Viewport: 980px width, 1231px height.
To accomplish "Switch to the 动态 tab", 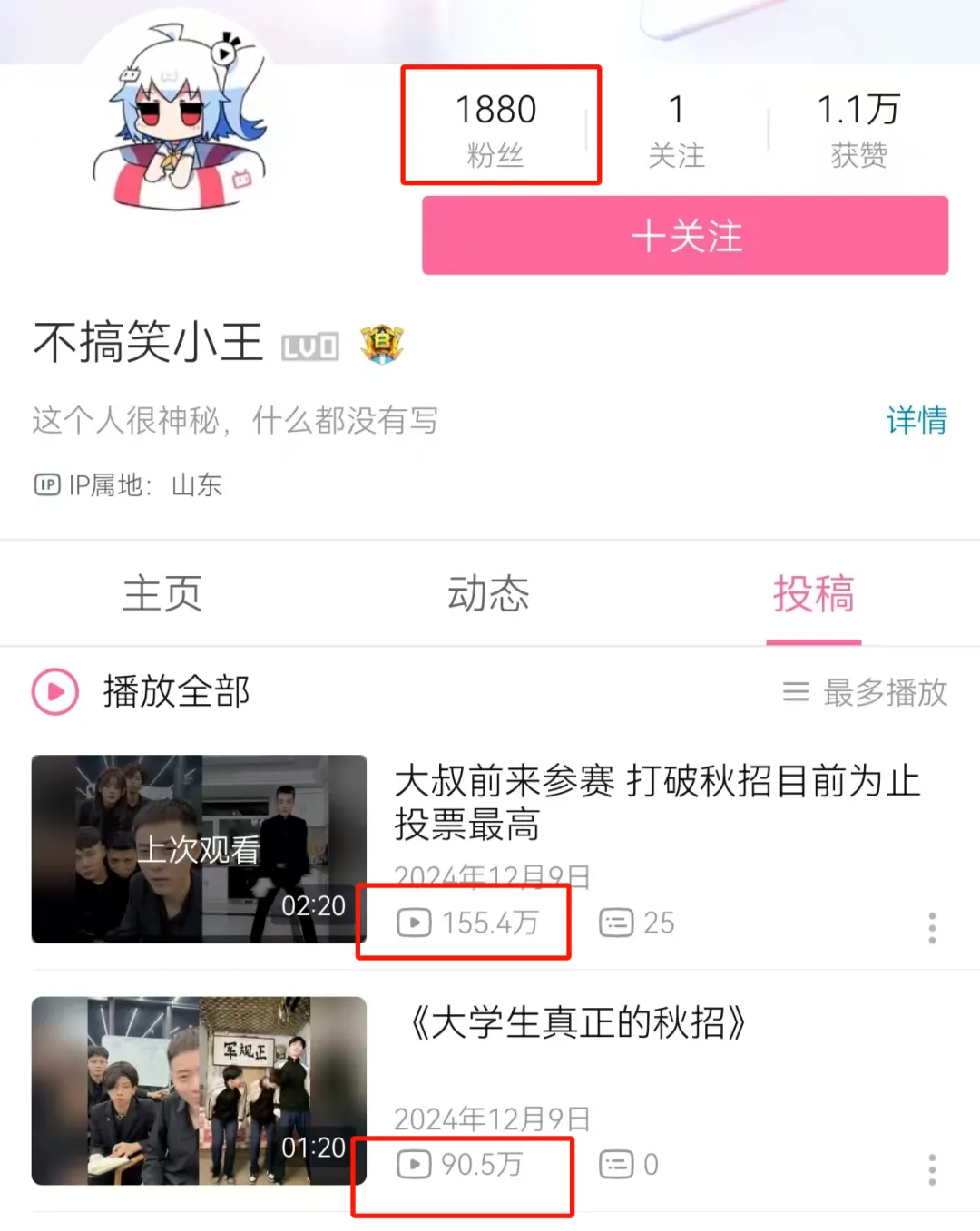I will click(488, 594).
